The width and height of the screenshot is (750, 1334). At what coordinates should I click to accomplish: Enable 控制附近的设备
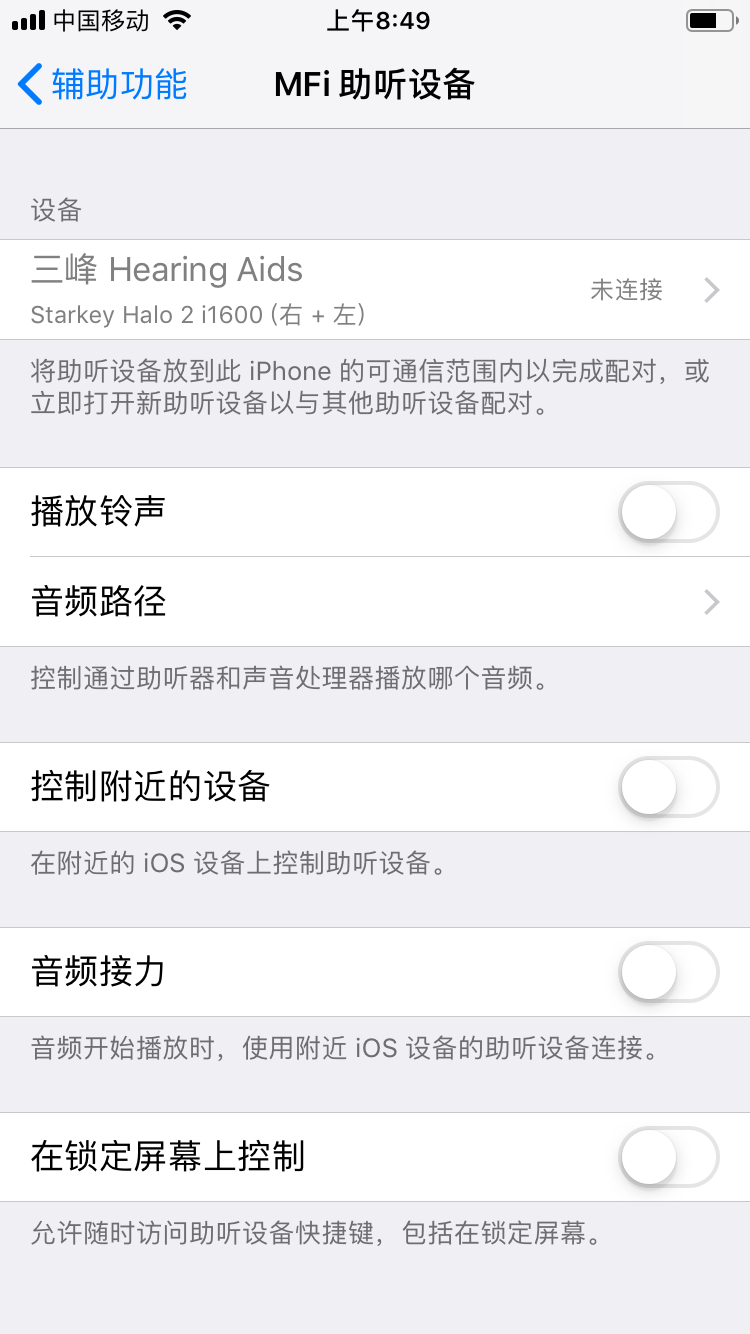coord(668,787)
